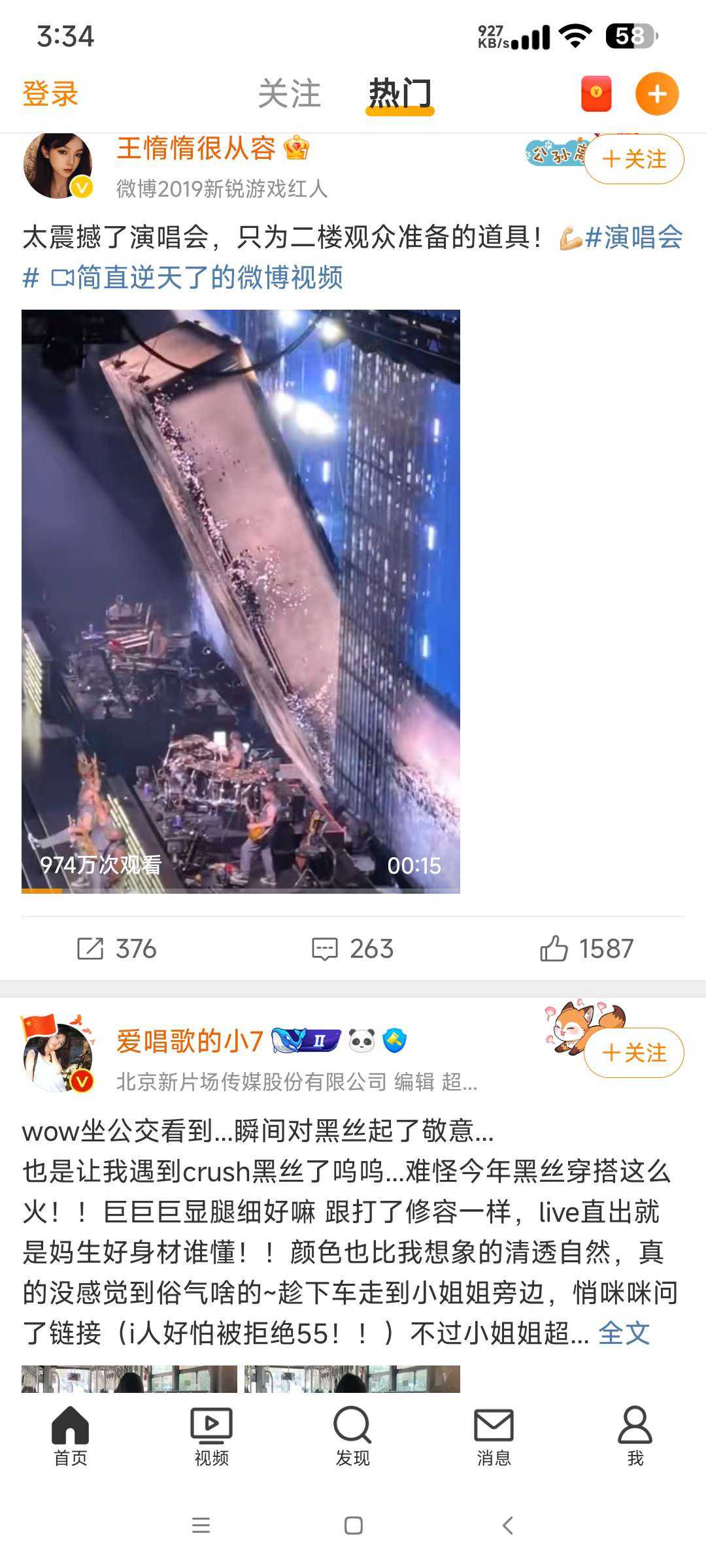Switch to the 关注 tab
Image resolution: width=706 pixels, height=1568 pixels.
pos(289,93)
